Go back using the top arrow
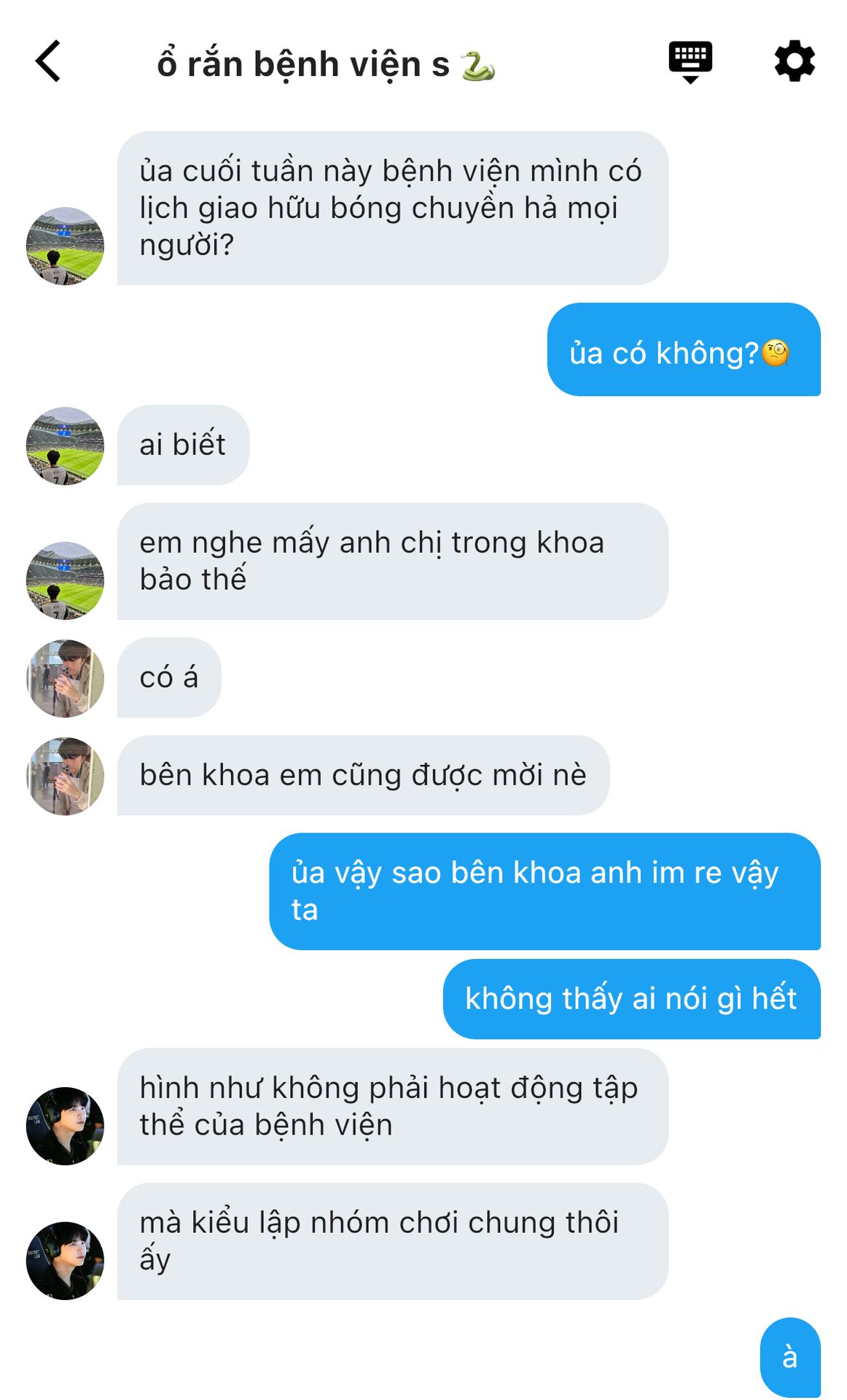Image resolution: width=847 pixels, height=1400 pixels. [x=48, y=61]
